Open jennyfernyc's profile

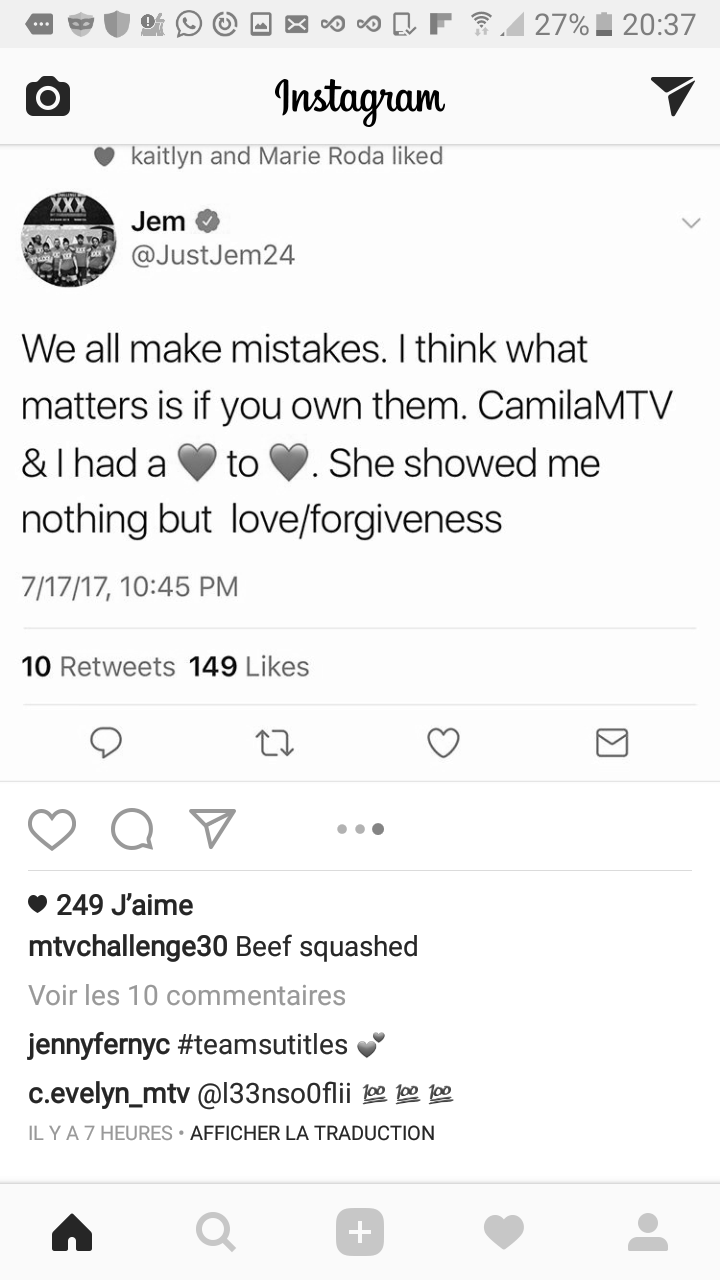pos(99,1045)
